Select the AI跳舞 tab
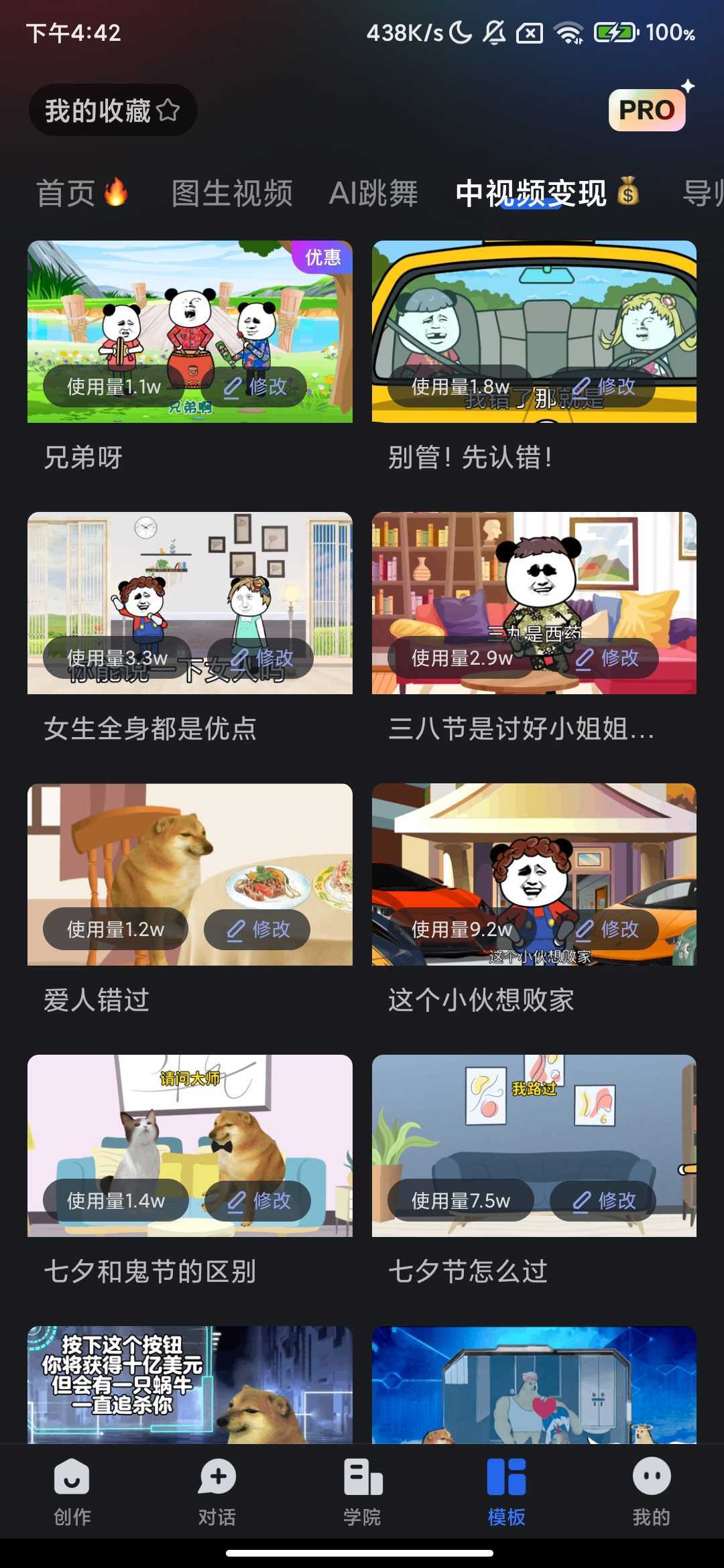The height and width of the screenshot is (1568, 724). click(373, 194)
